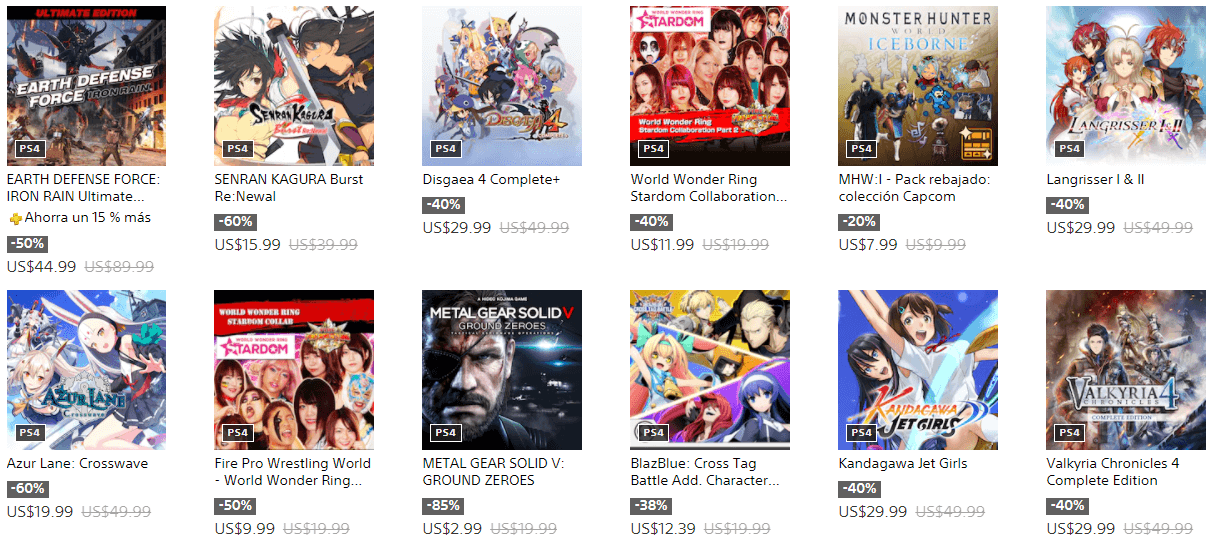
Task: View Valkyria Chronicles 4 Complete Edition
Action: 1126,370
